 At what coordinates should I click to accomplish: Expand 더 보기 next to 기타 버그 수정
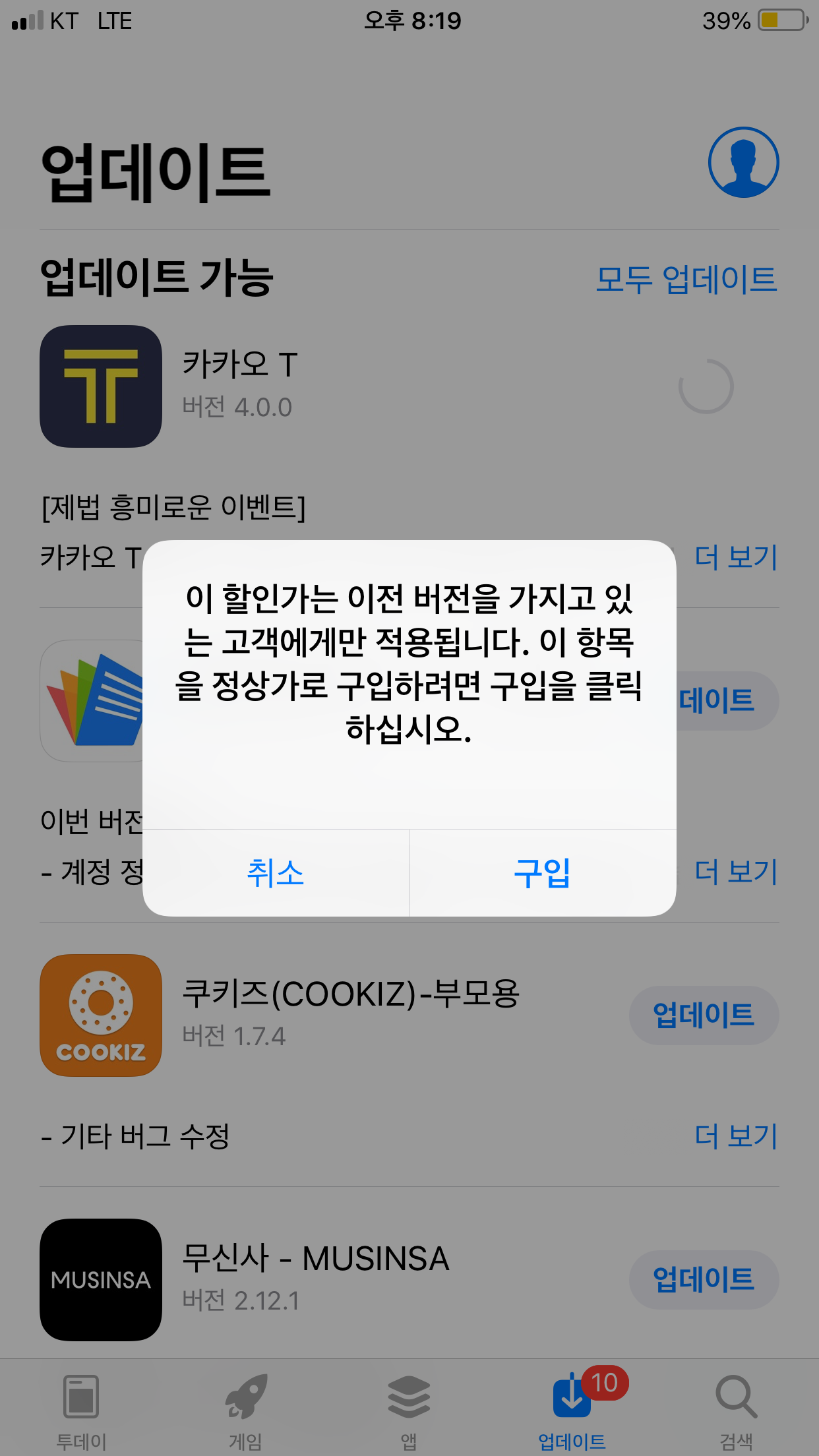736,1136
